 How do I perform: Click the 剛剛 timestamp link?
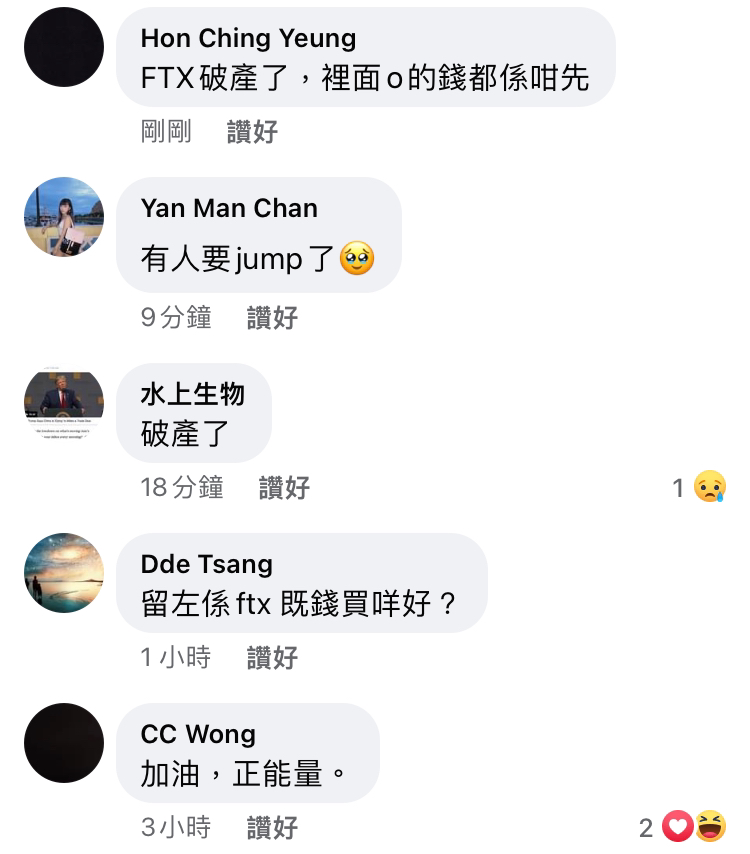160,131
